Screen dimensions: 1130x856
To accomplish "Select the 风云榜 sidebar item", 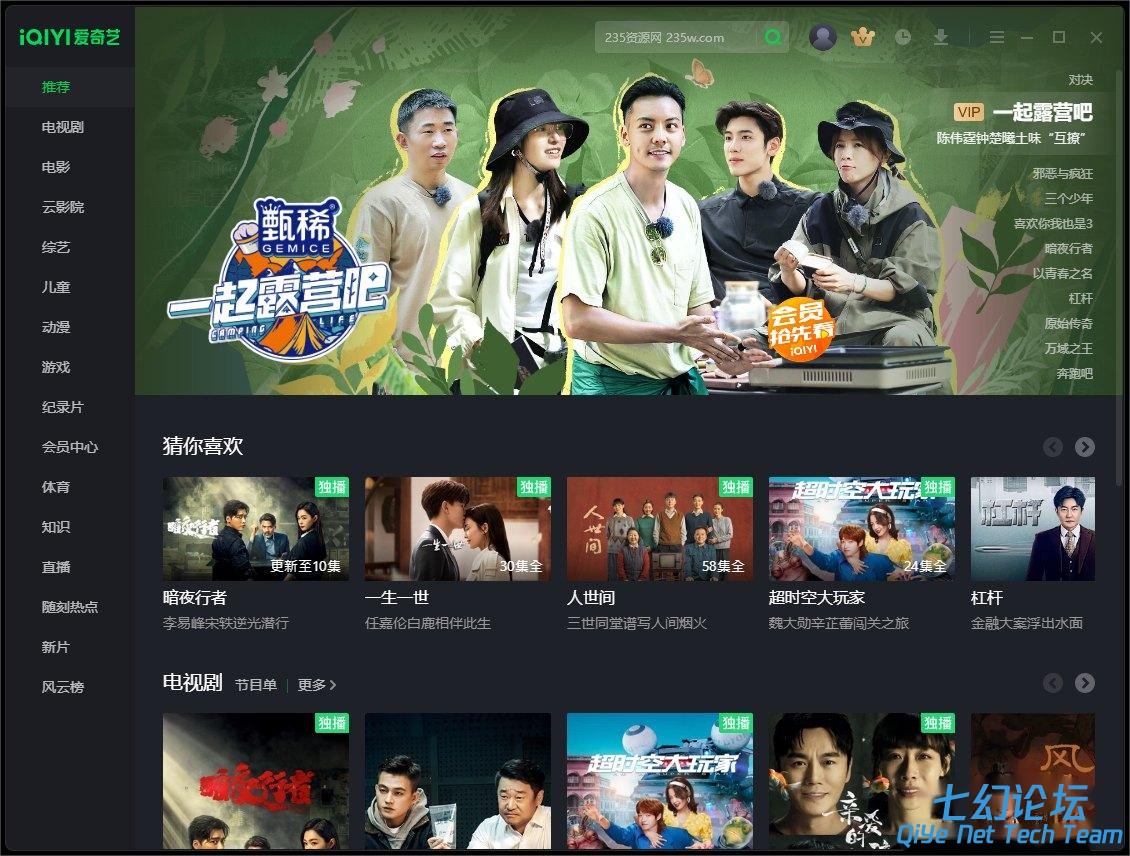I will (x=63, y=687).
